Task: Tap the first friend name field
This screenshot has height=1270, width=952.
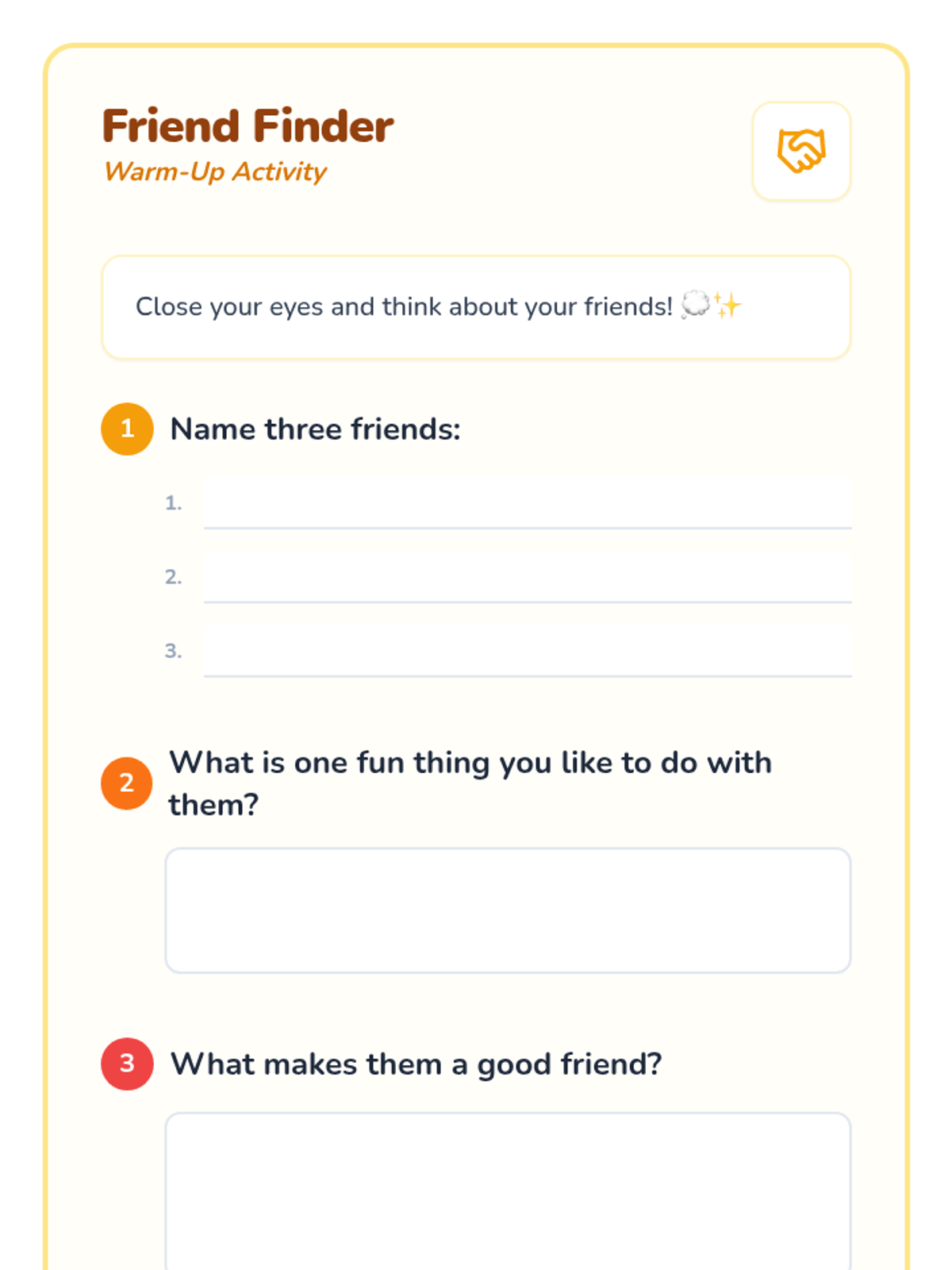Action: [x=528, y=502]
